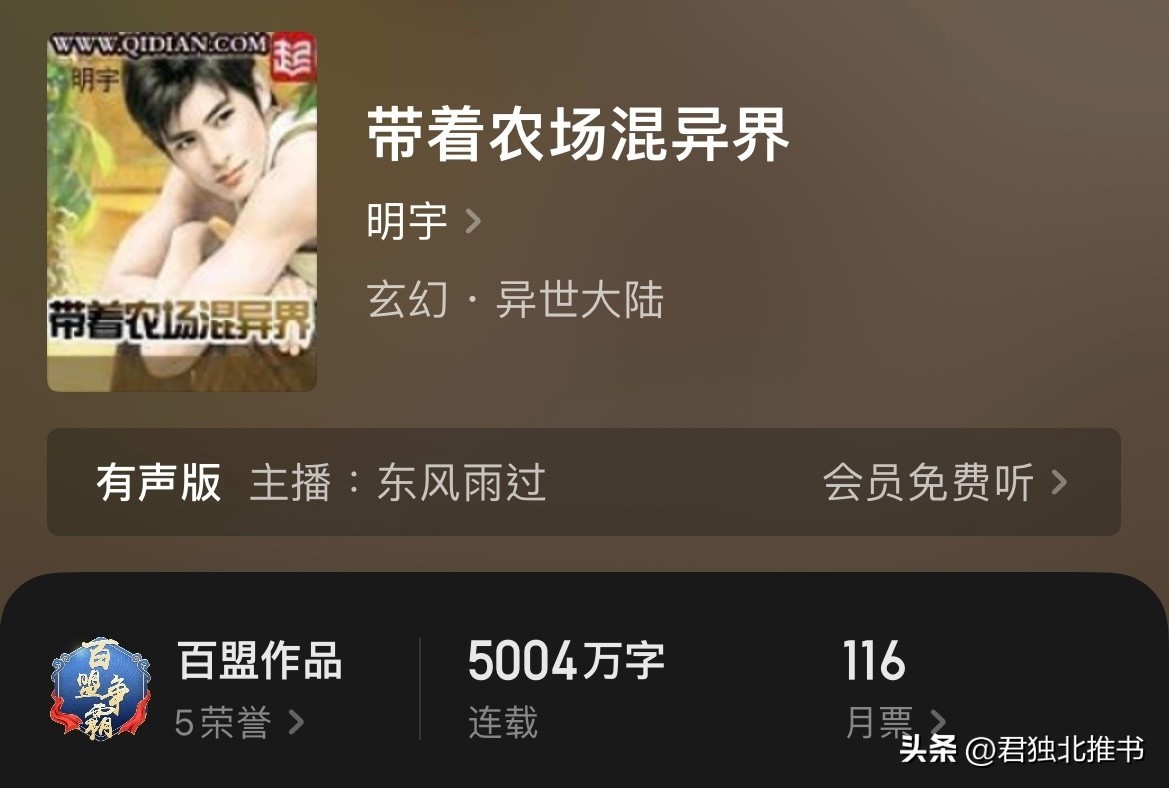View the 5荣誉 honors list

click(x=239, y=722)
